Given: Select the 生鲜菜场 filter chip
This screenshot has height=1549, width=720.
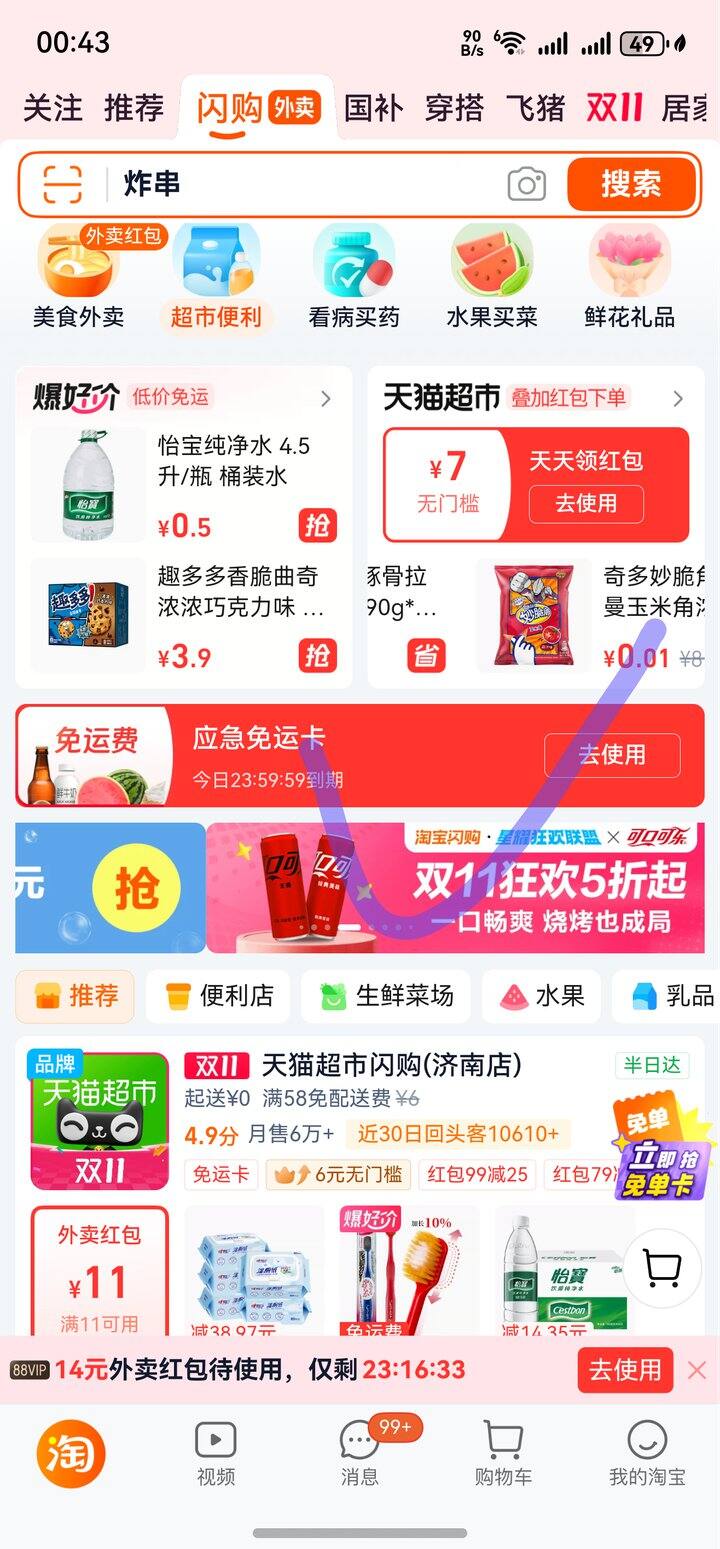Looking at the screenshot, I should point(389,996).
